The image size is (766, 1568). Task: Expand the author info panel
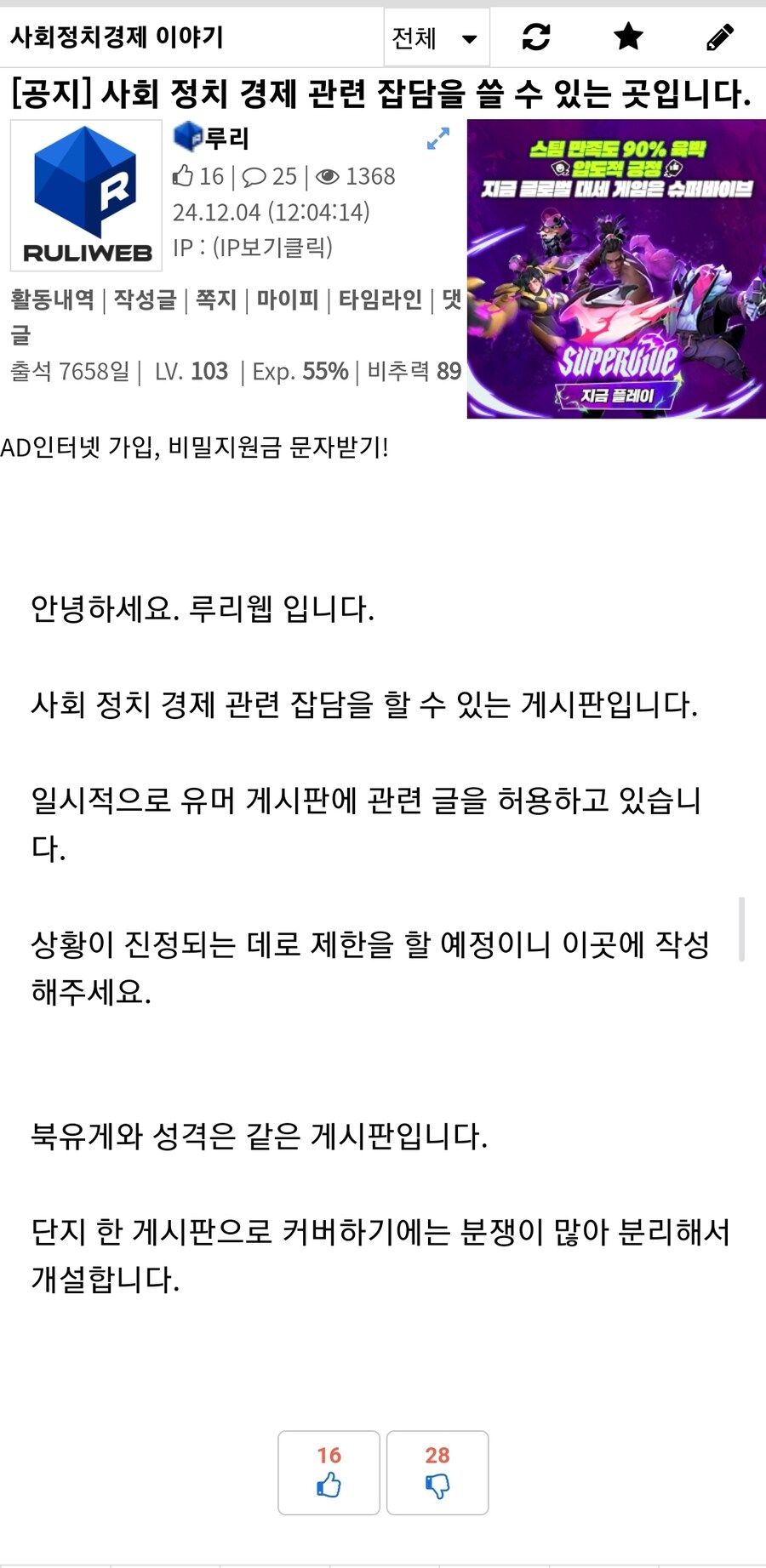437,139
